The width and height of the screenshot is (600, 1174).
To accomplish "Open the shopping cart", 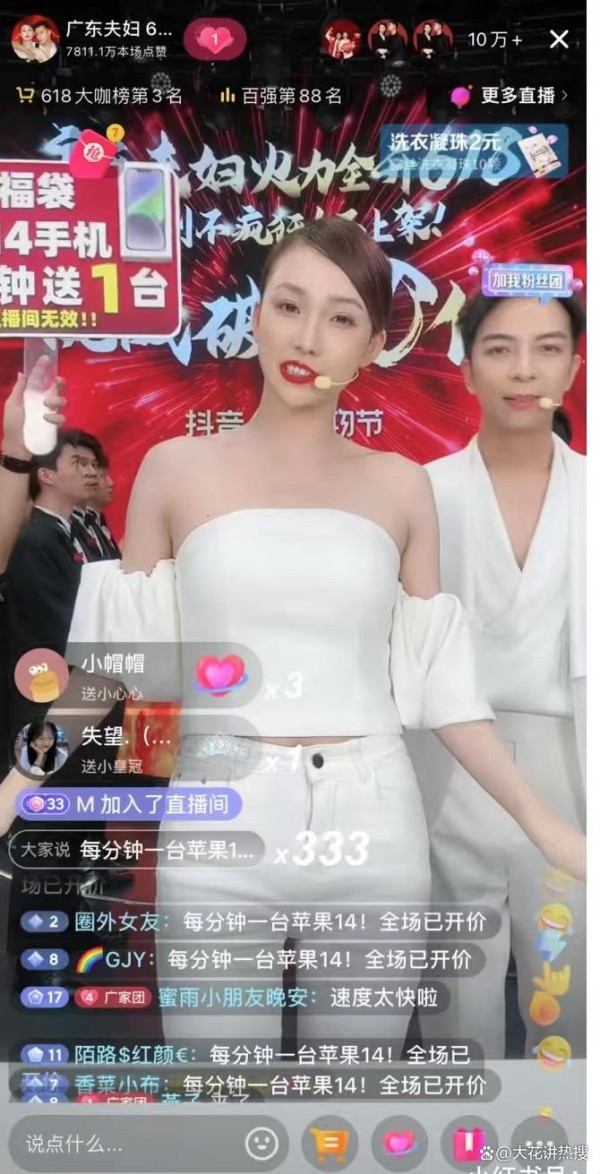I will click(329, 1141).
